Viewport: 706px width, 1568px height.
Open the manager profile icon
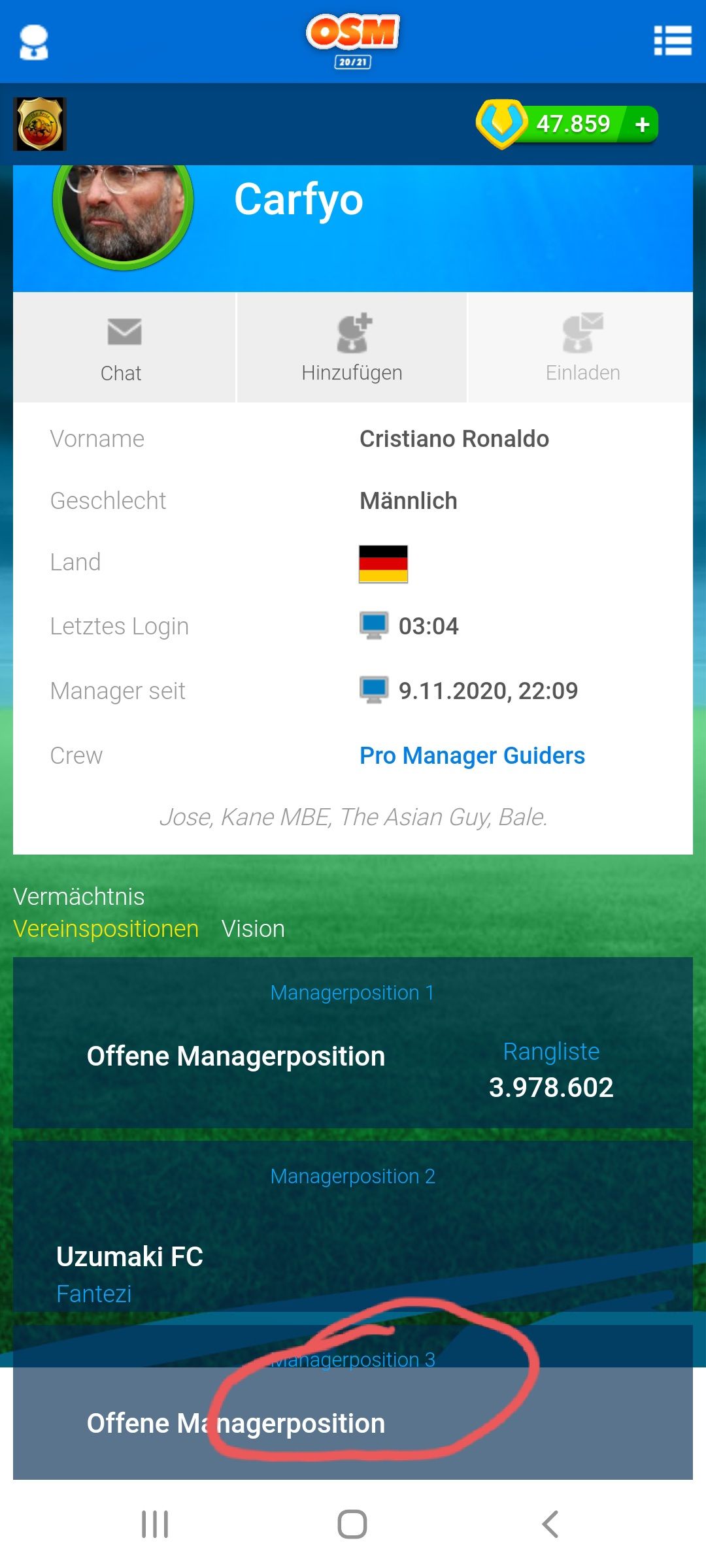(34, 42)
